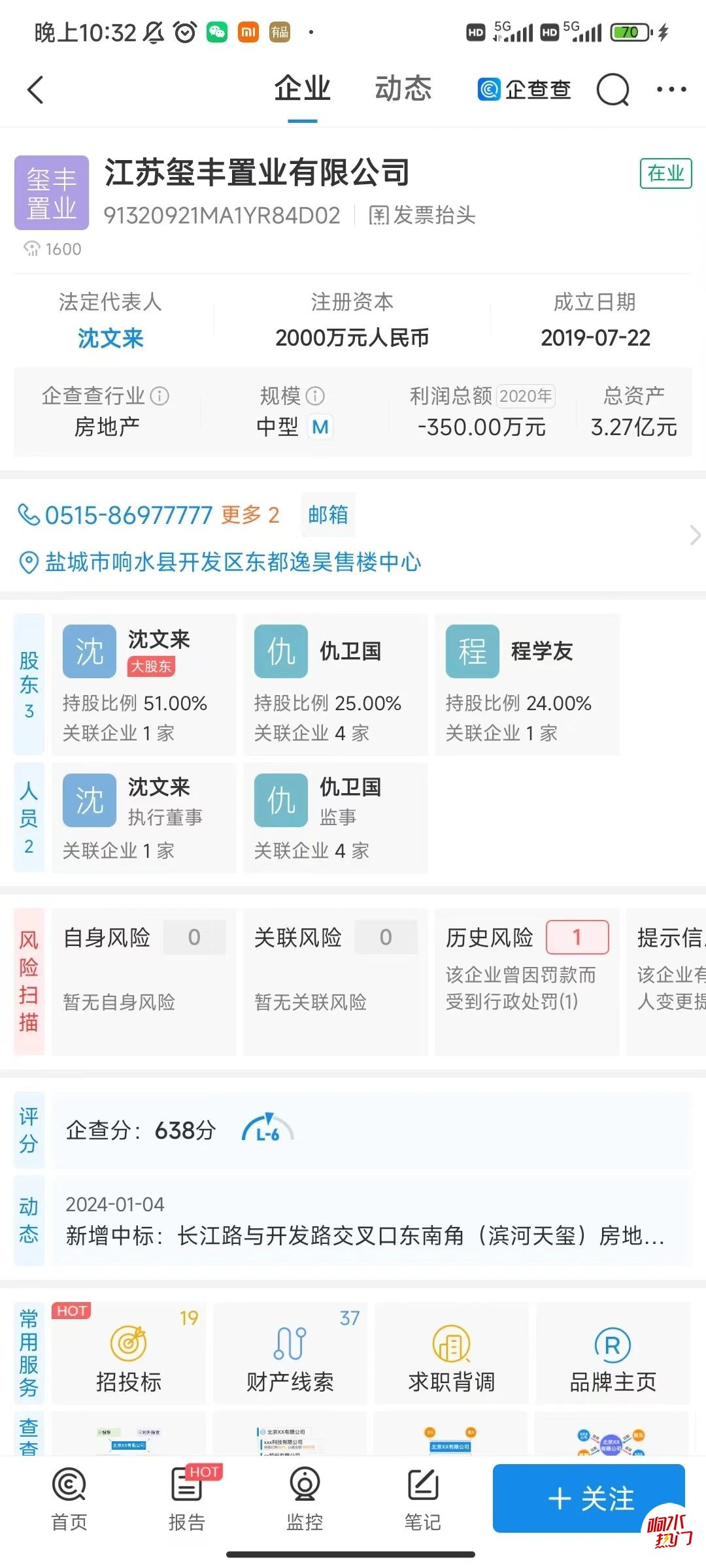
Task: Open the address 盐城市响水县开发区东都逸昊售楼中心
Action: point(232,562)
